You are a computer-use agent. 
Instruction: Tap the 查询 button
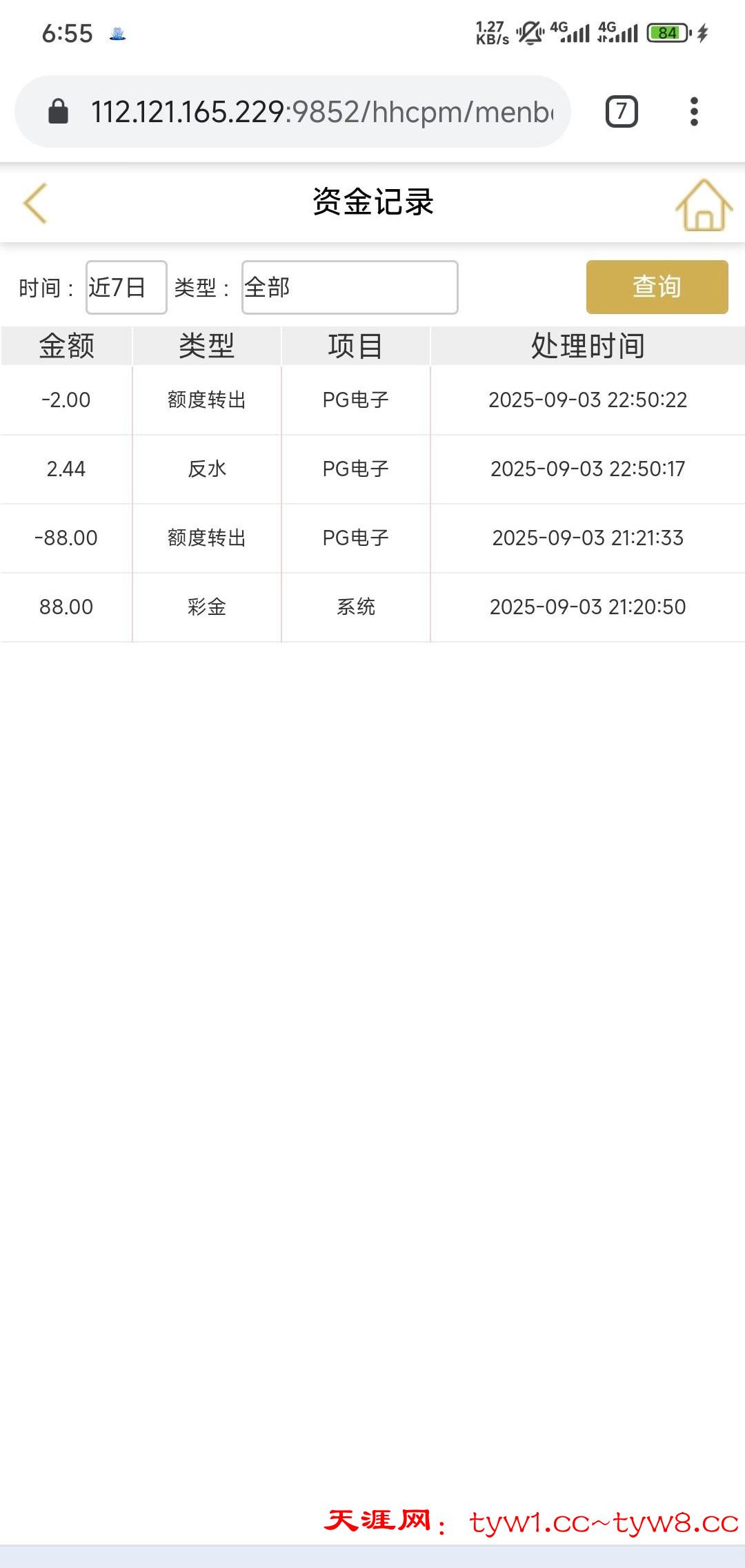coord(657,287)
